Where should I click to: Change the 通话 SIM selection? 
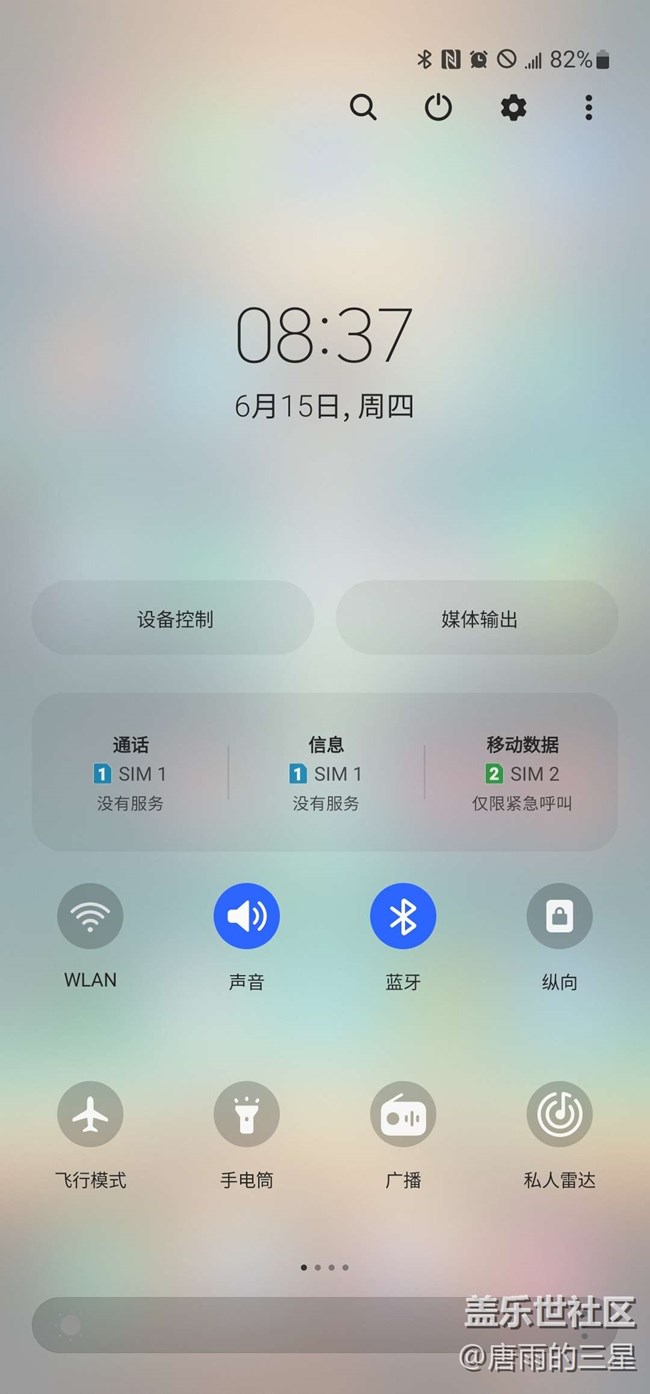pyautogui.click(x=130, y=773)
